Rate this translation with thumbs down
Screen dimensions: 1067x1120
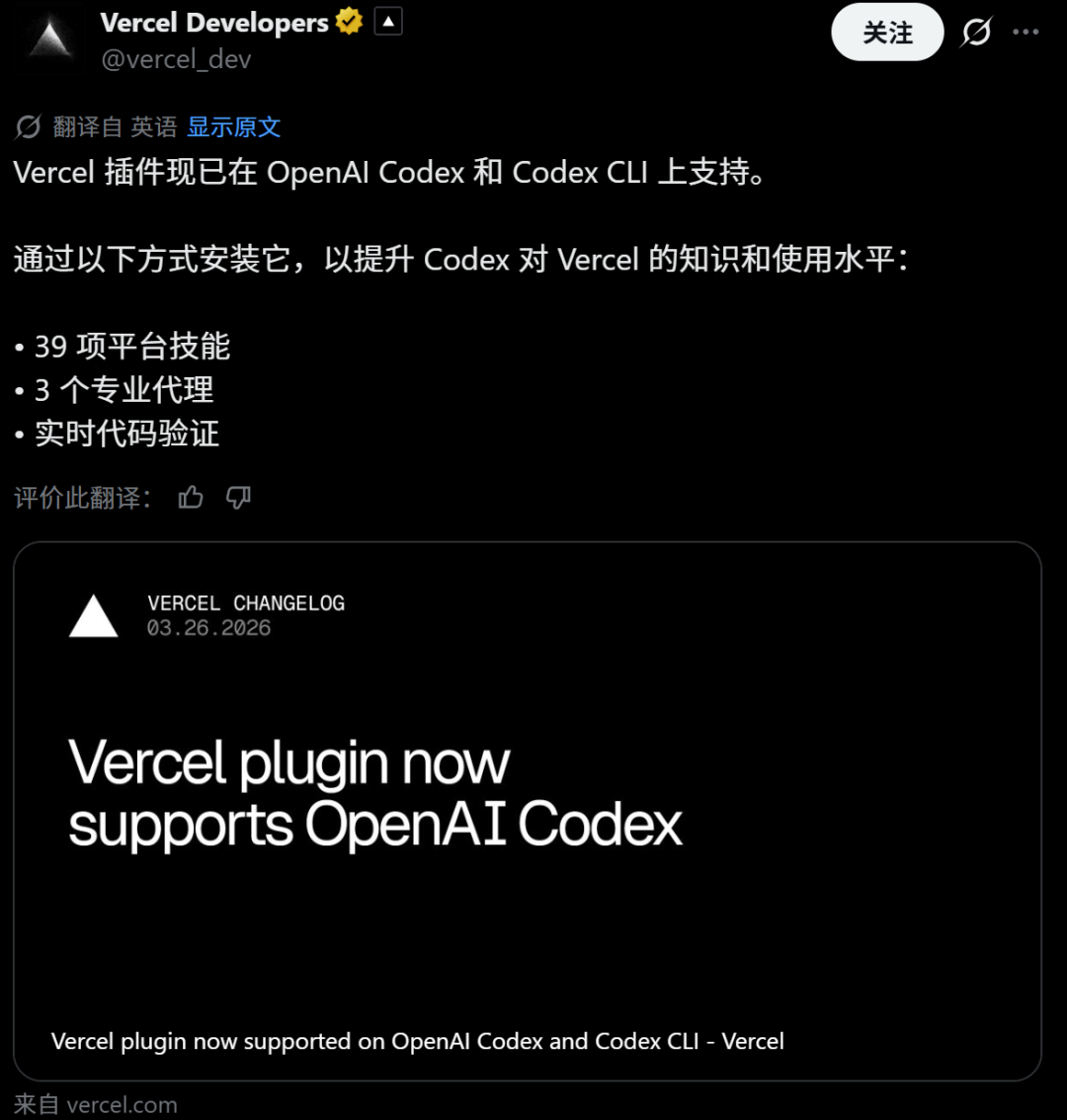[238, 498]
